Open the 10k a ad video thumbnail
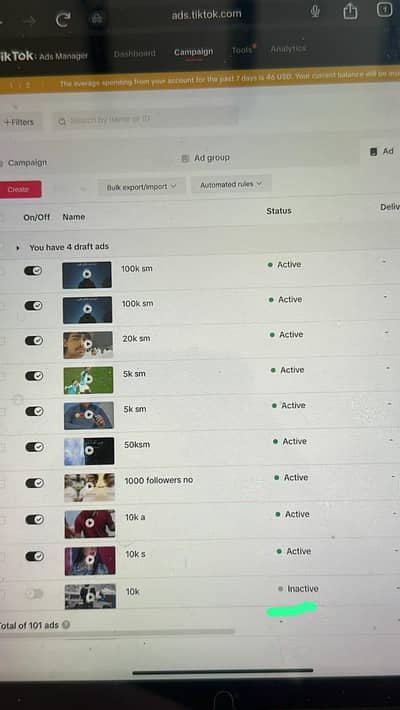 point(90,523)
